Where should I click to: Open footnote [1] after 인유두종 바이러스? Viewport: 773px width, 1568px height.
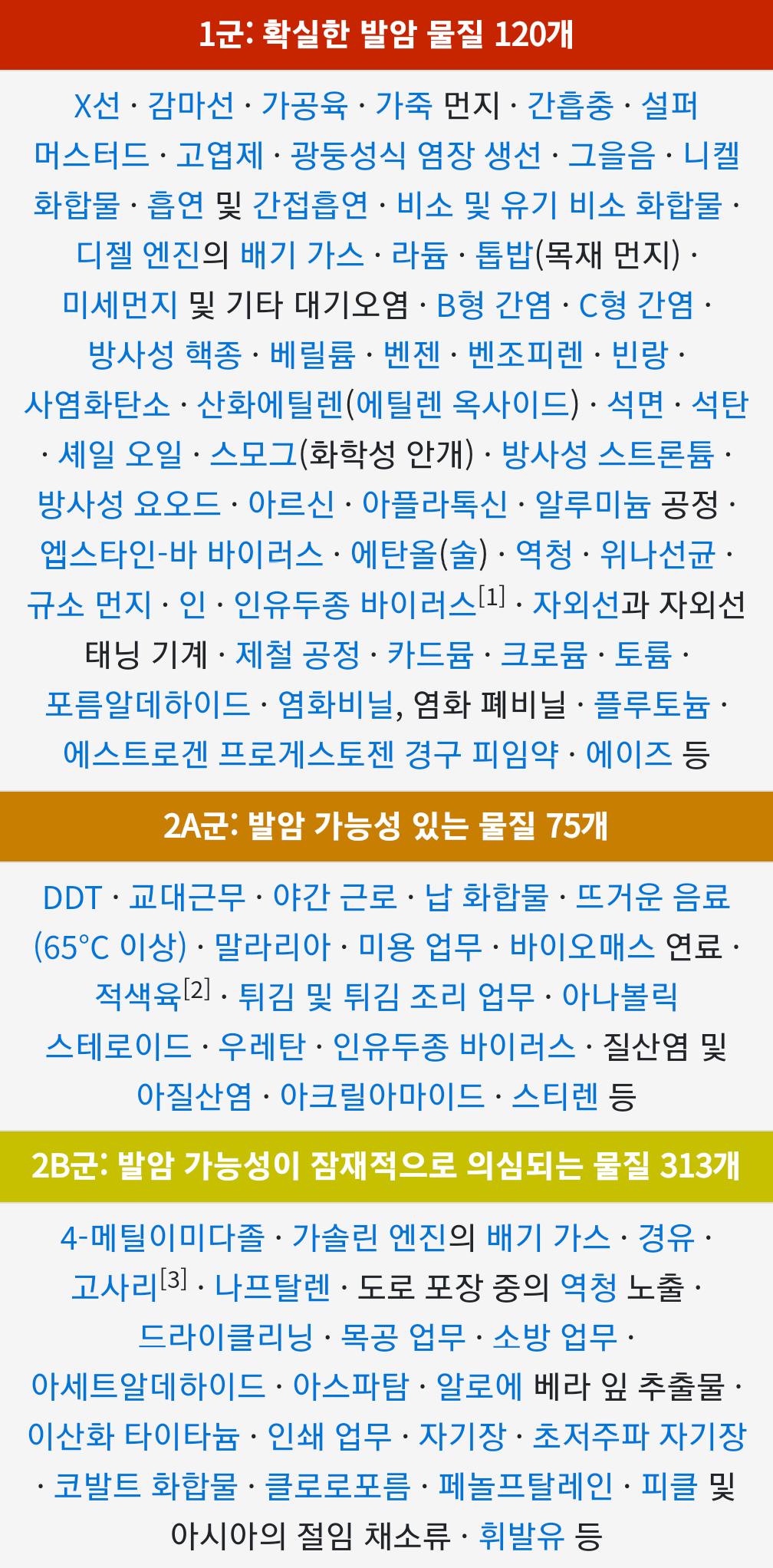click(x=492, y=596)
